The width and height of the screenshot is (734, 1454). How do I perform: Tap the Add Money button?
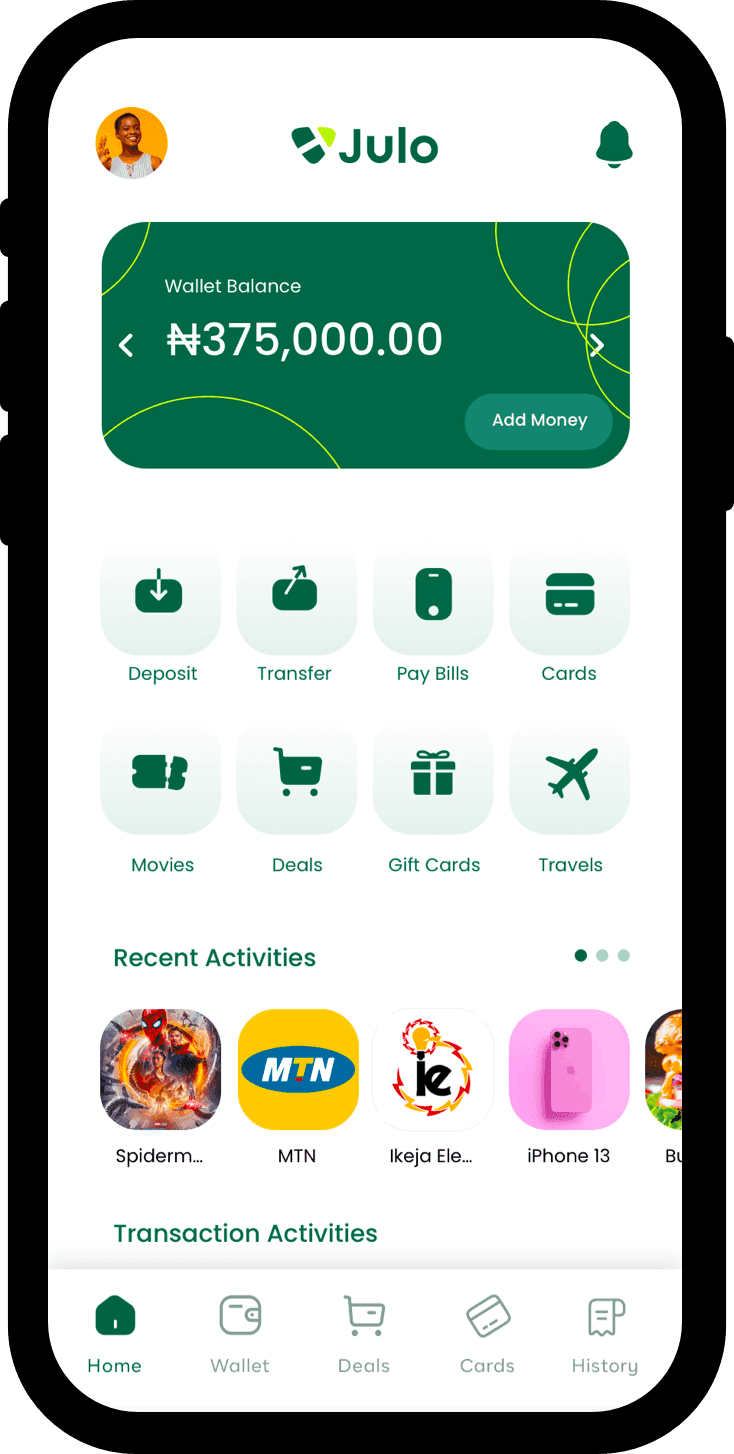tap(539, 421)
